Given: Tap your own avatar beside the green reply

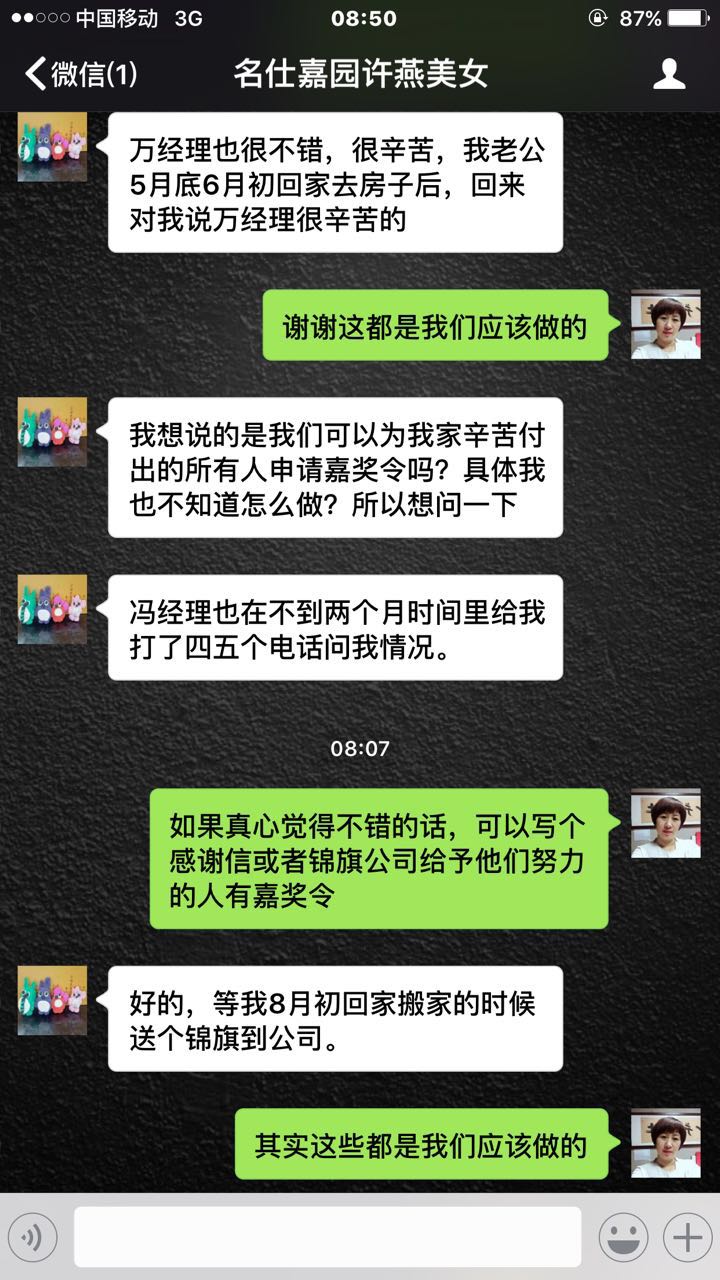Looking at the screenshot, I should point(665,325).
